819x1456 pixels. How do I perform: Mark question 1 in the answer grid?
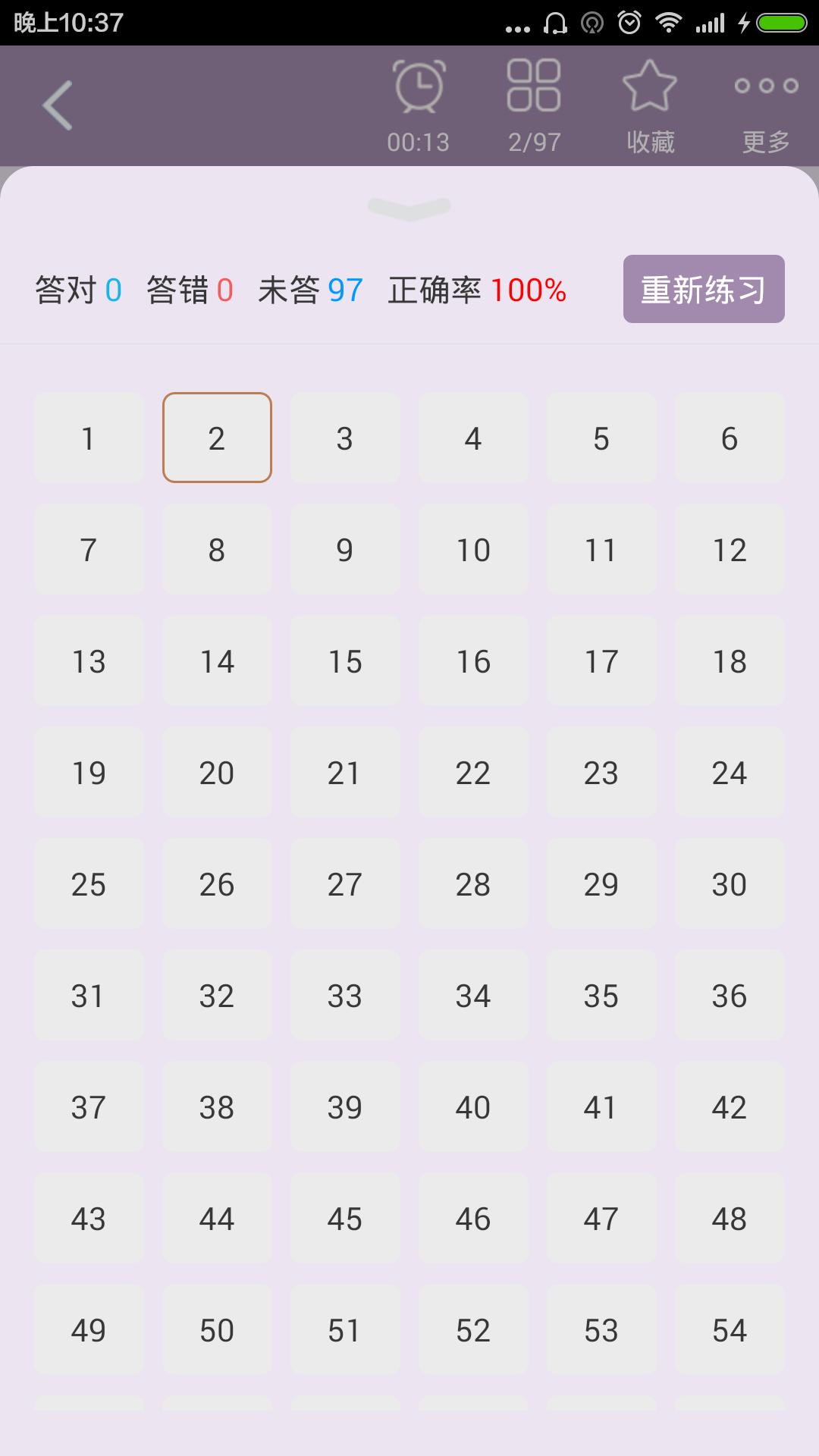tap(88, 438)
